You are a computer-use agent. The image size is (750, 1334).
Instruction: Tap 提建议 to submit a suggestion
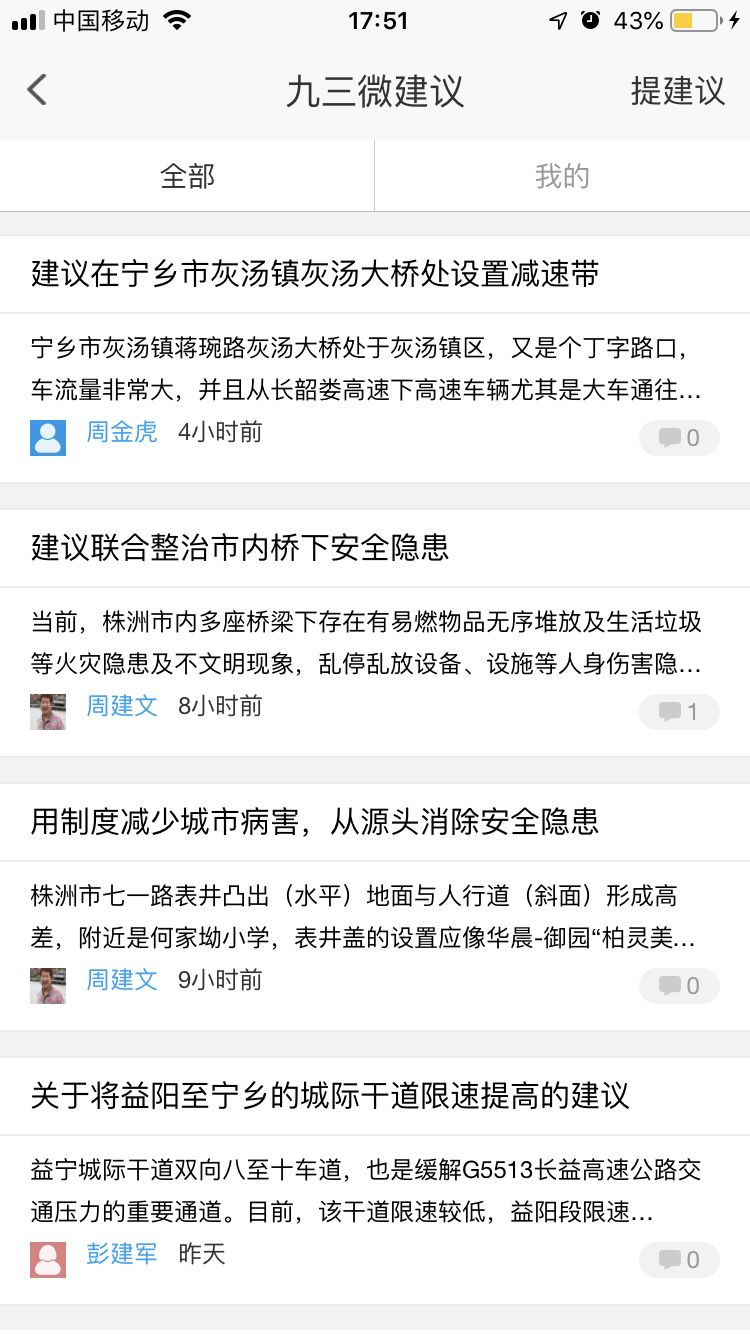click(677, 91)
